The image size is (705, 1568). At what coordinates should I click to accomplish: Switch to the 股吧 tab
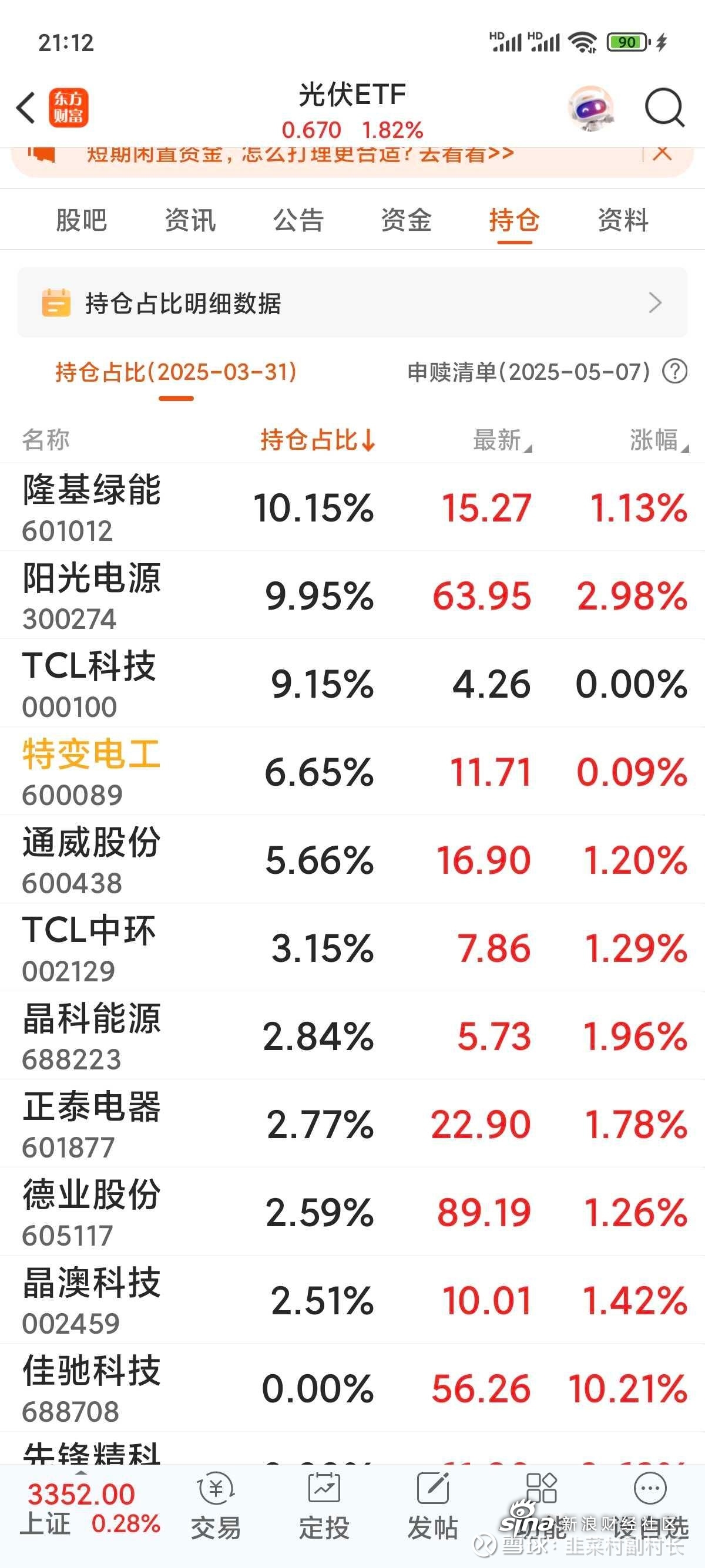pyautogui.click(x=81, y=220)
